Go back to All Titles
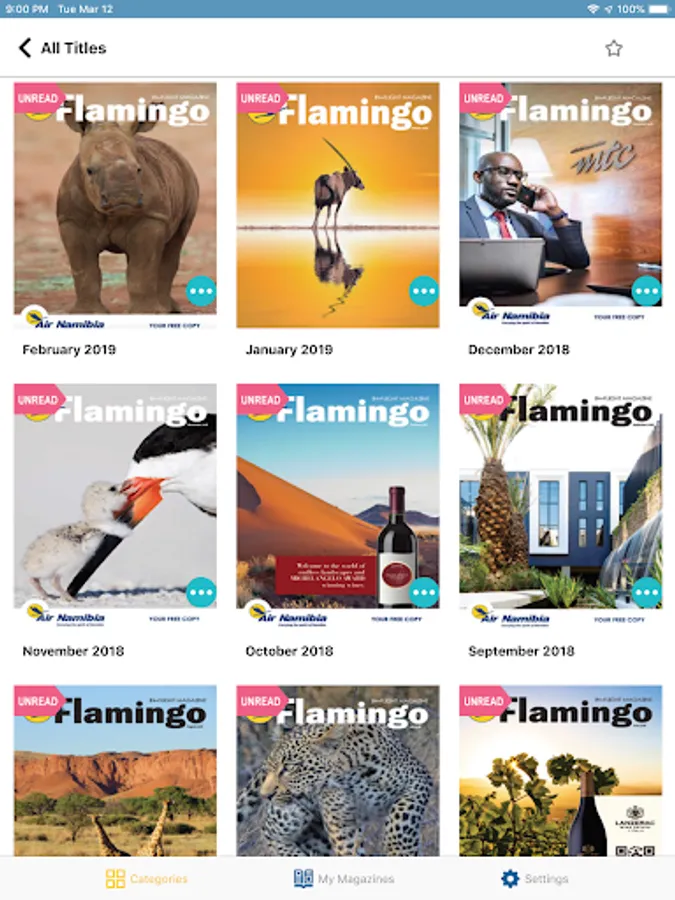Viewport: 675px width, 900px height. 62,48
